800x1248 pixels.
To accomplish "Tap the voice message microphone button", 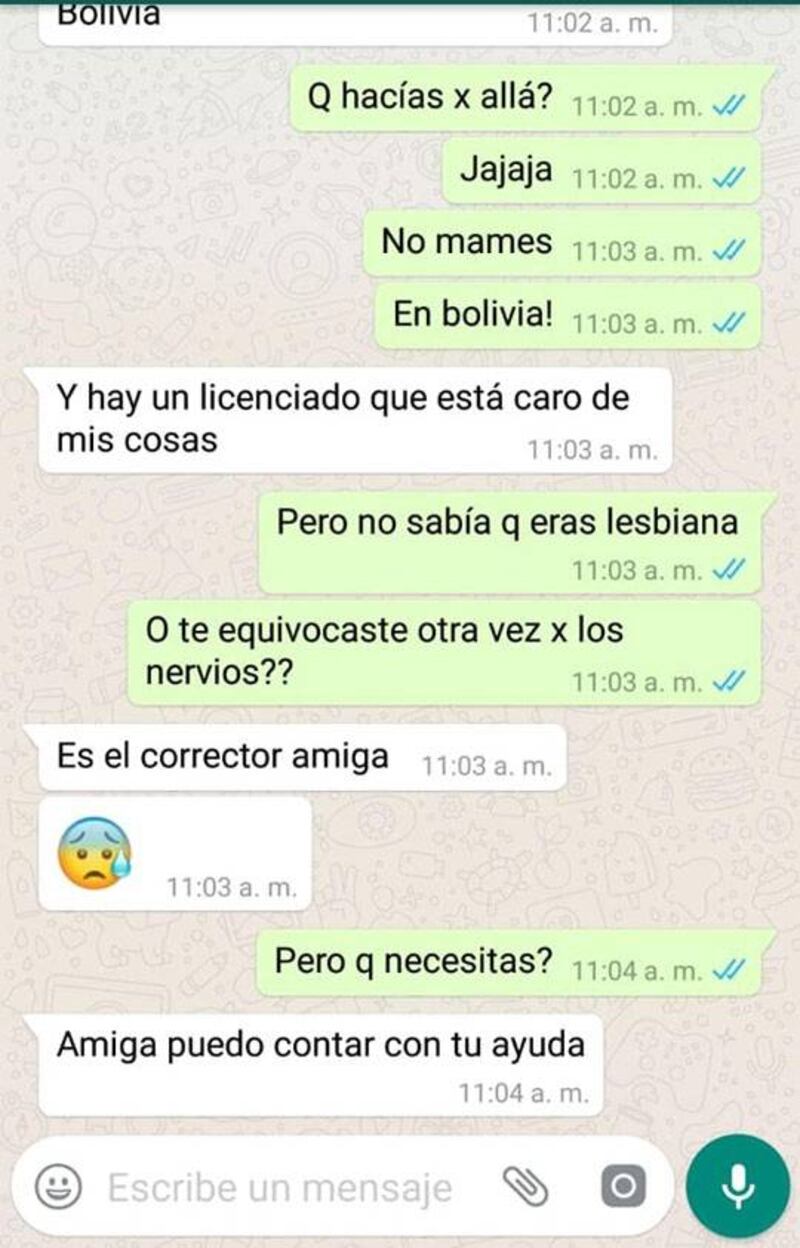I will coord(738,1186).
